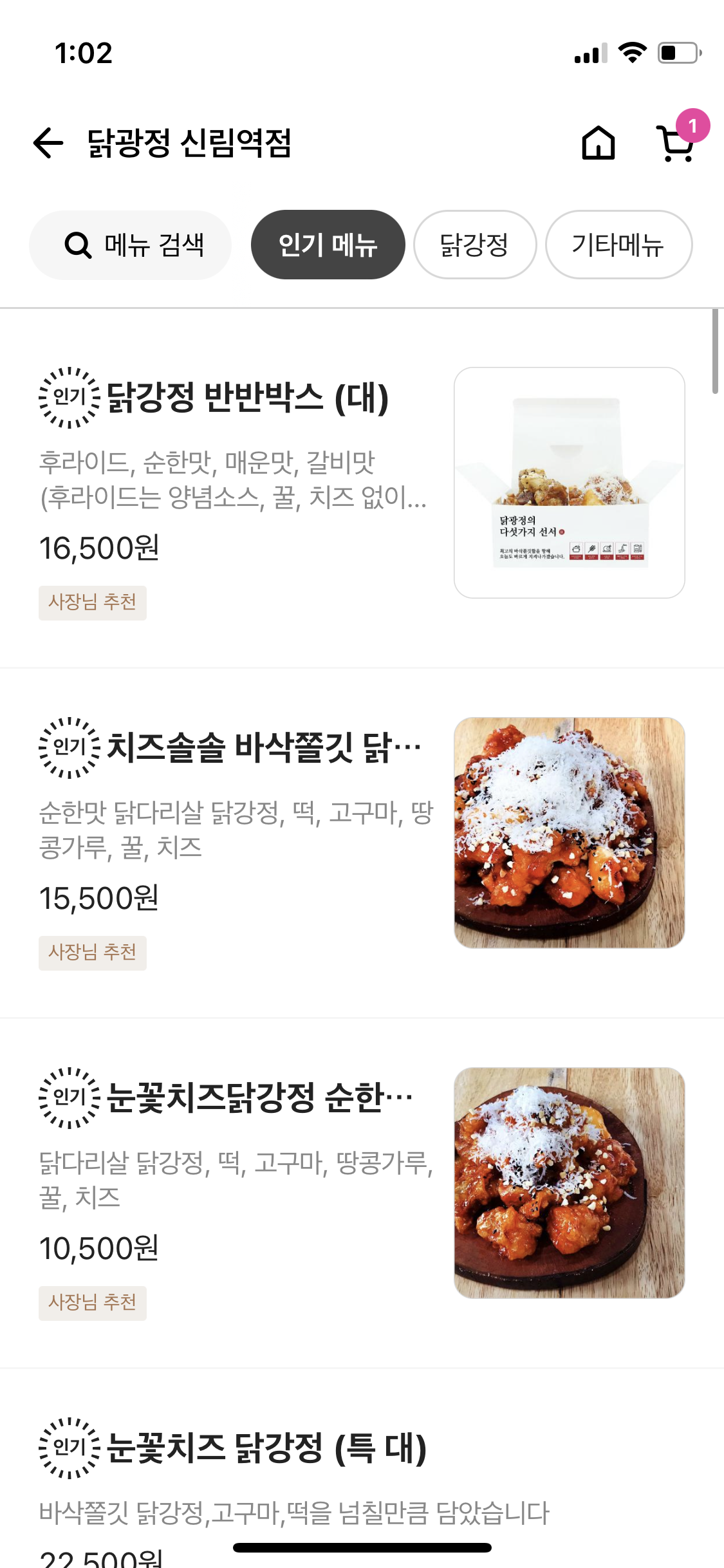The height and width of the screenshot is (1568, 724).
Task: View the 눈꽃치즈닭강정 순한 item photo
Action: tap(569, 1182)
